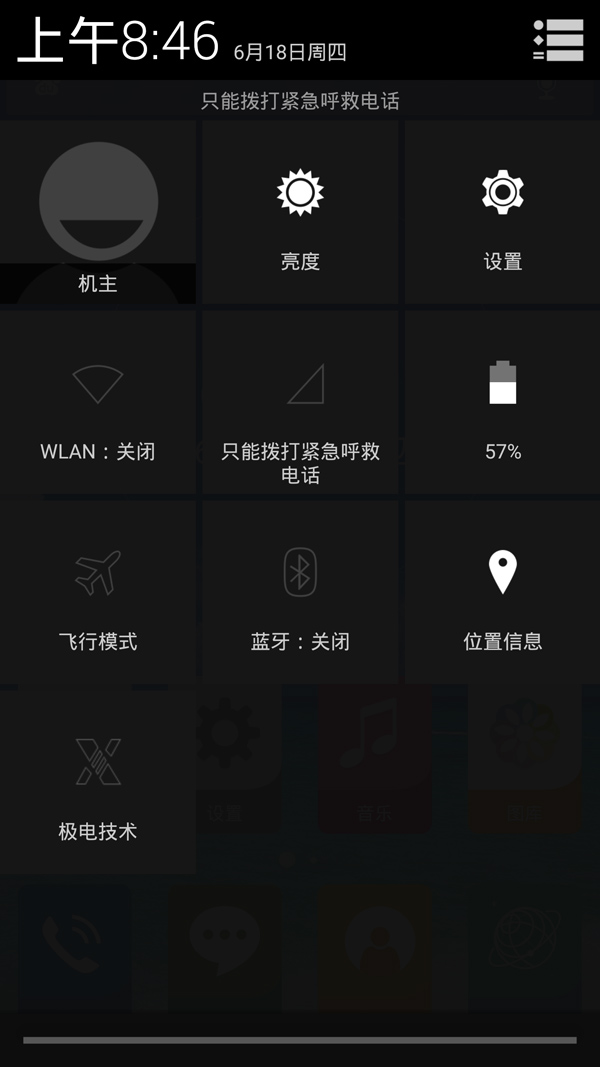600x1067 pixels.
Task: Toggle 位置信息 location
Action: (x=503, y=592)
